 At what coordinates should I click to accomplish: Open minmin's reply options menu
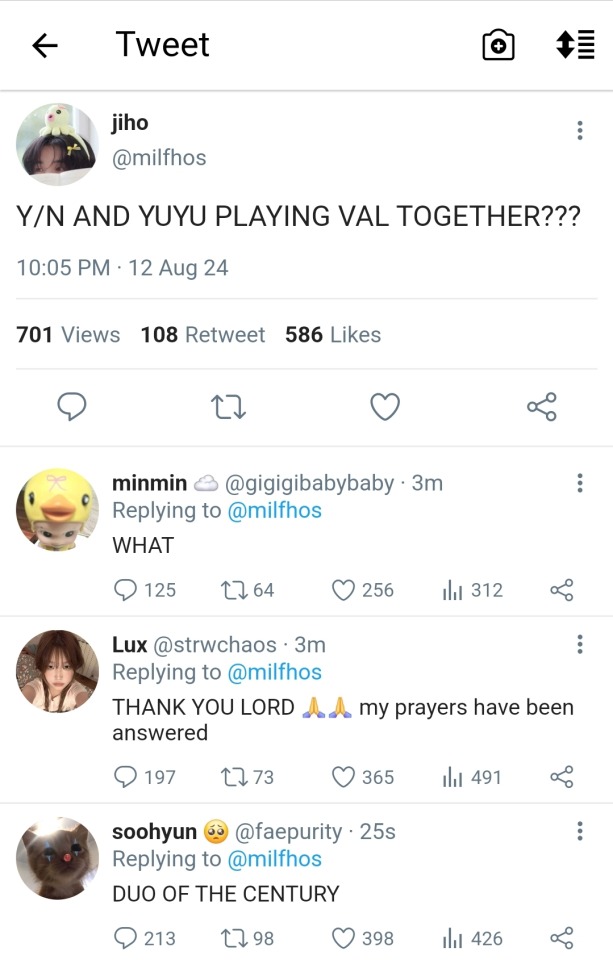(580, 484)
